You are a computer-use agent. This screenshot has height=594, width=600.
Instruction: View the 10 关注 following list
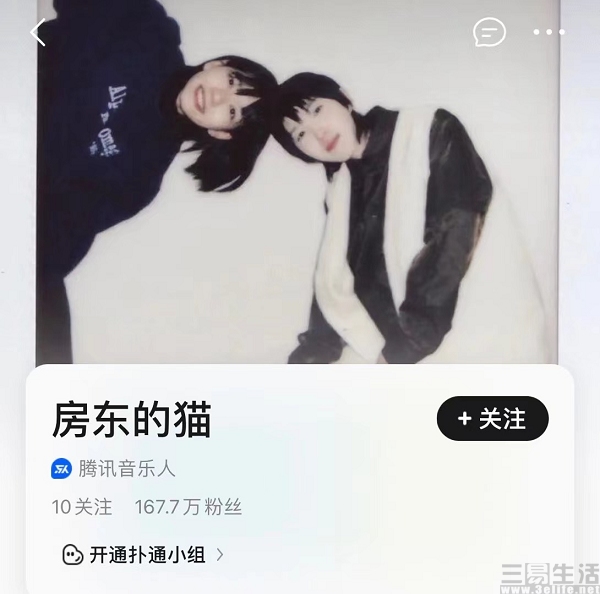coord(82,507)
